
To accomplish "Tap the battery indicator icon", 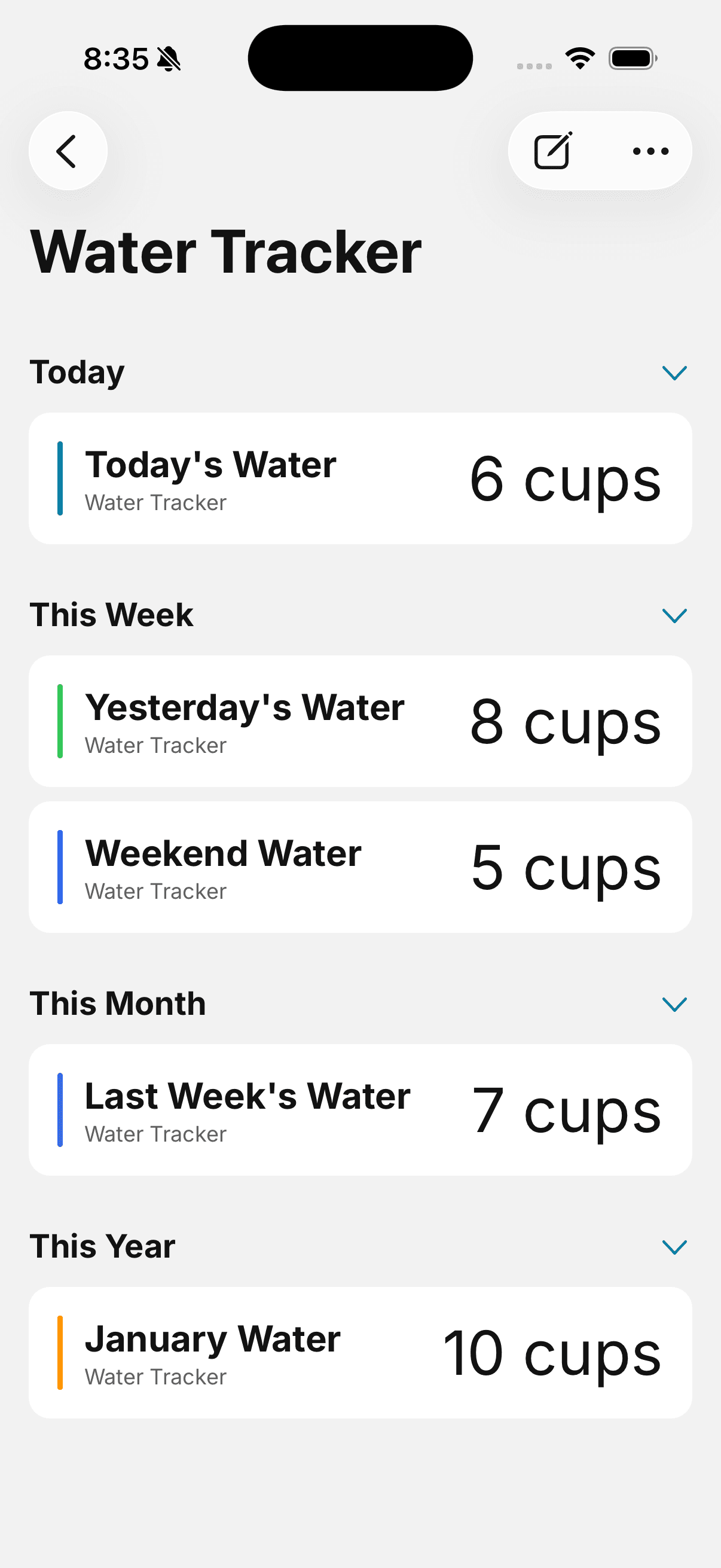I will click(631, 57).
